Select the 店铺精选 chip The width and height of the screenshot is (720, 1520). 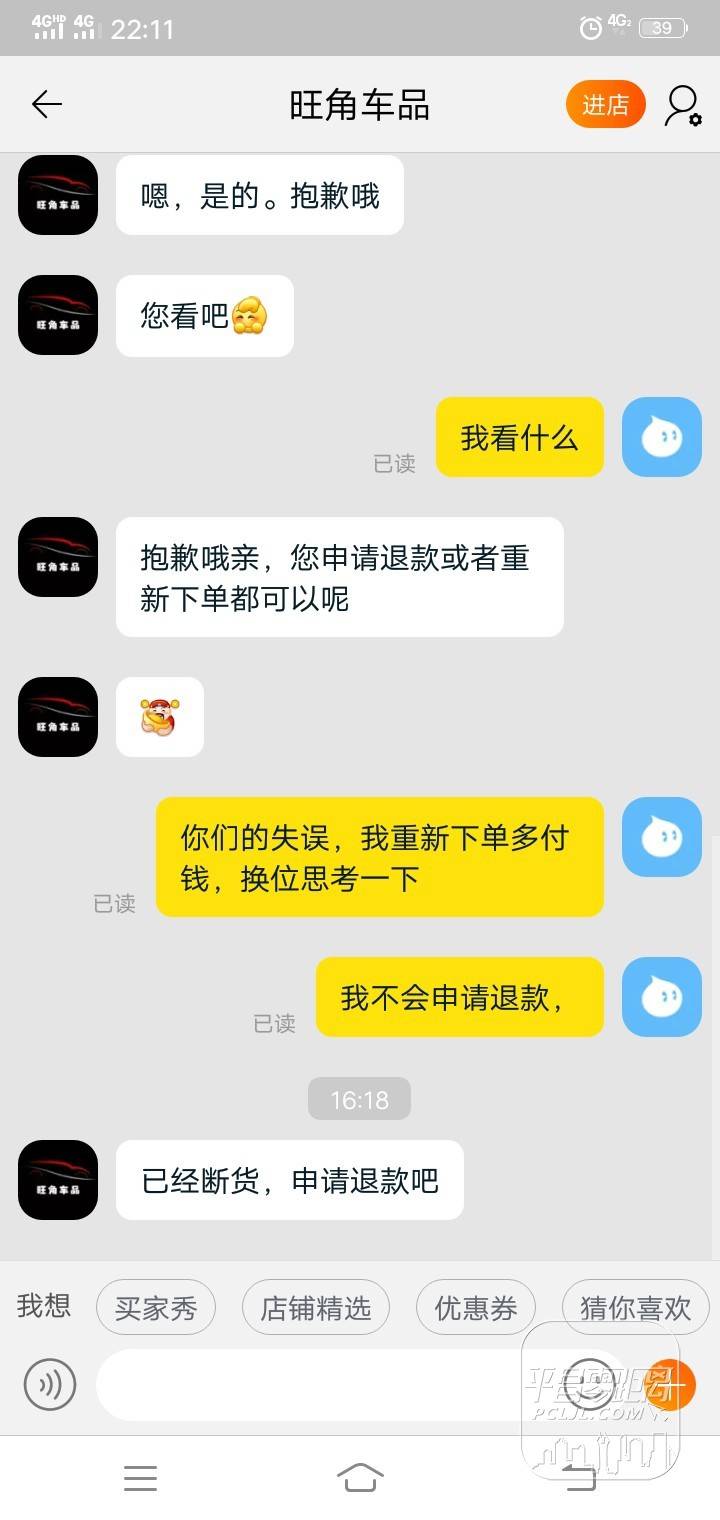(x=315, y=1308)
